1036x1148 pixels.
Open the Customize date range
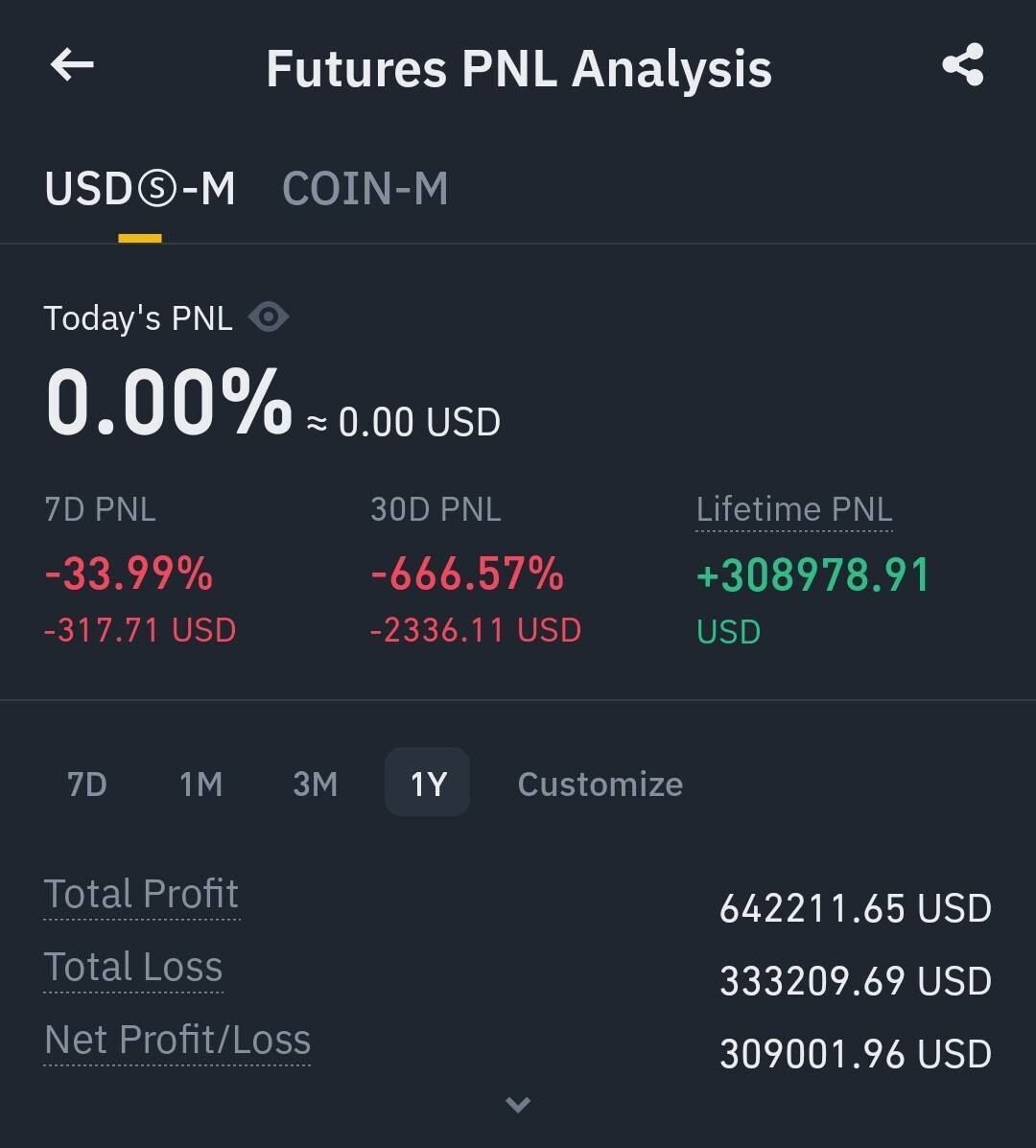tap(600, 784)
